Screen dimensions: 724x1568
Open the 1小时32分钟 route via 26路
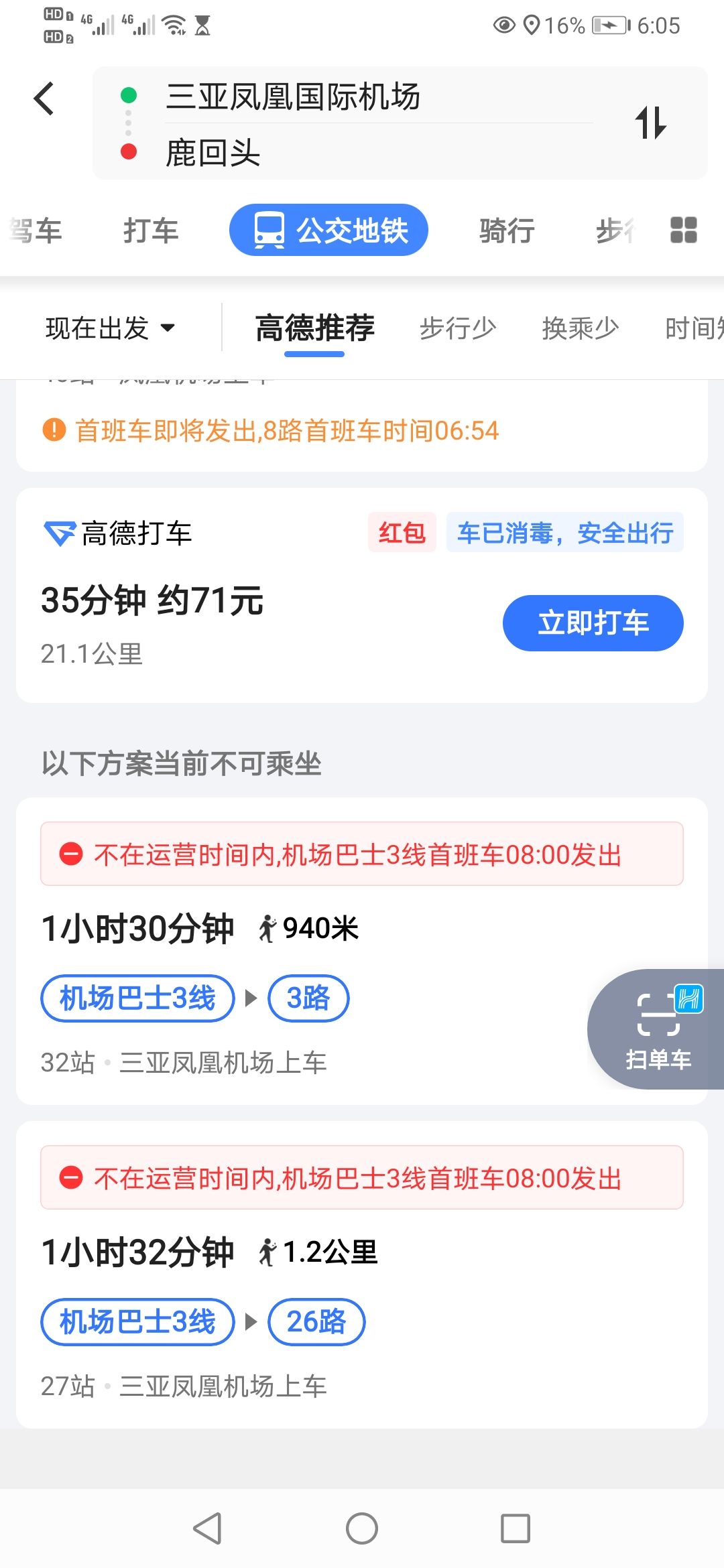point(362,1275)
